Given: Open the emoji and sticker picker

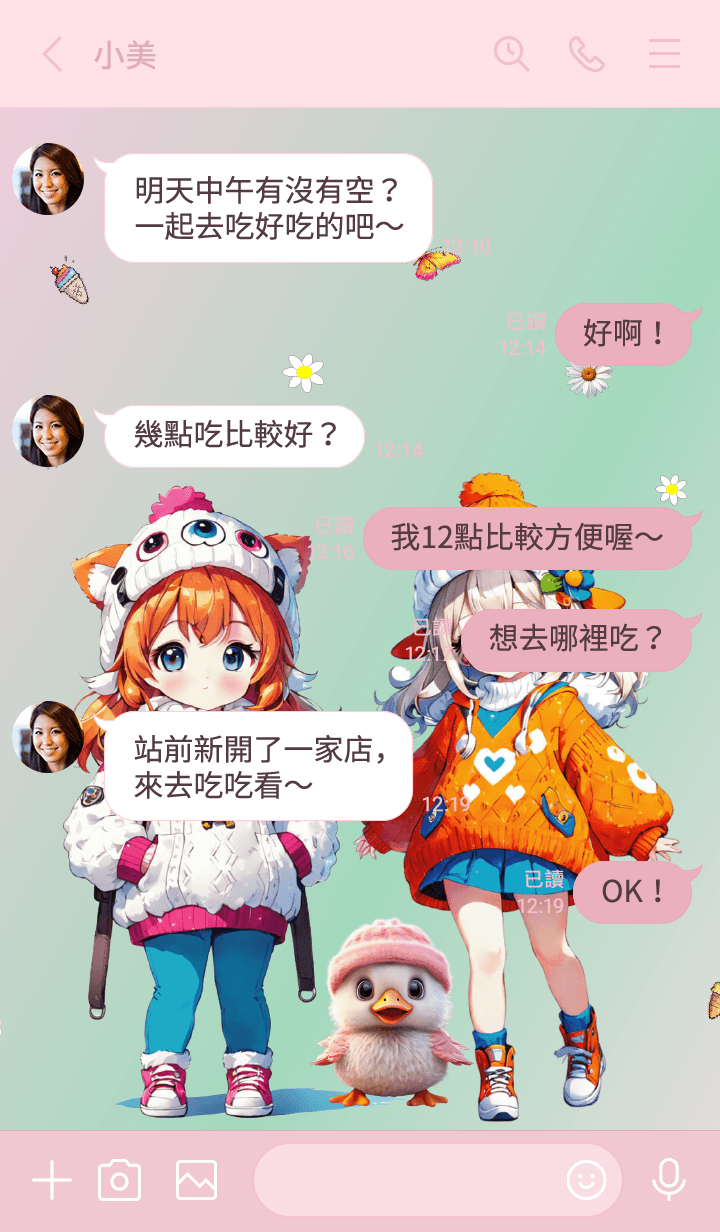Looking at the screenshot, I should point(586,1181).
